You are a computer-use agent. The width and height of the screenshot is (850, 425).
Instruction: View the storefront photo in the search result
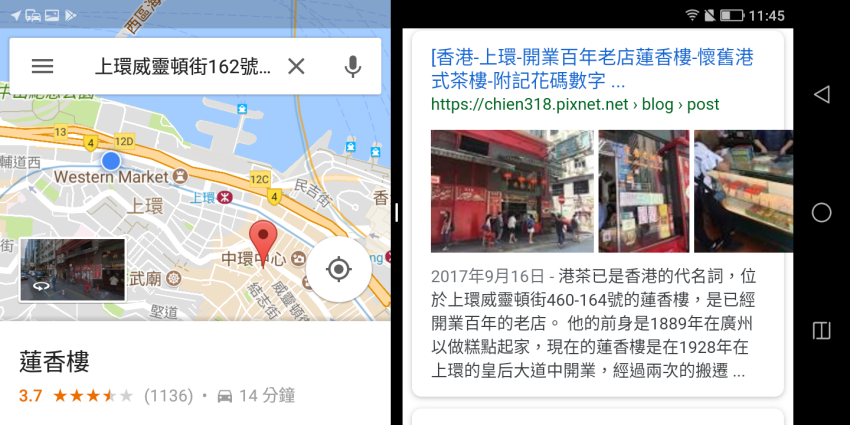coord(512,190)
